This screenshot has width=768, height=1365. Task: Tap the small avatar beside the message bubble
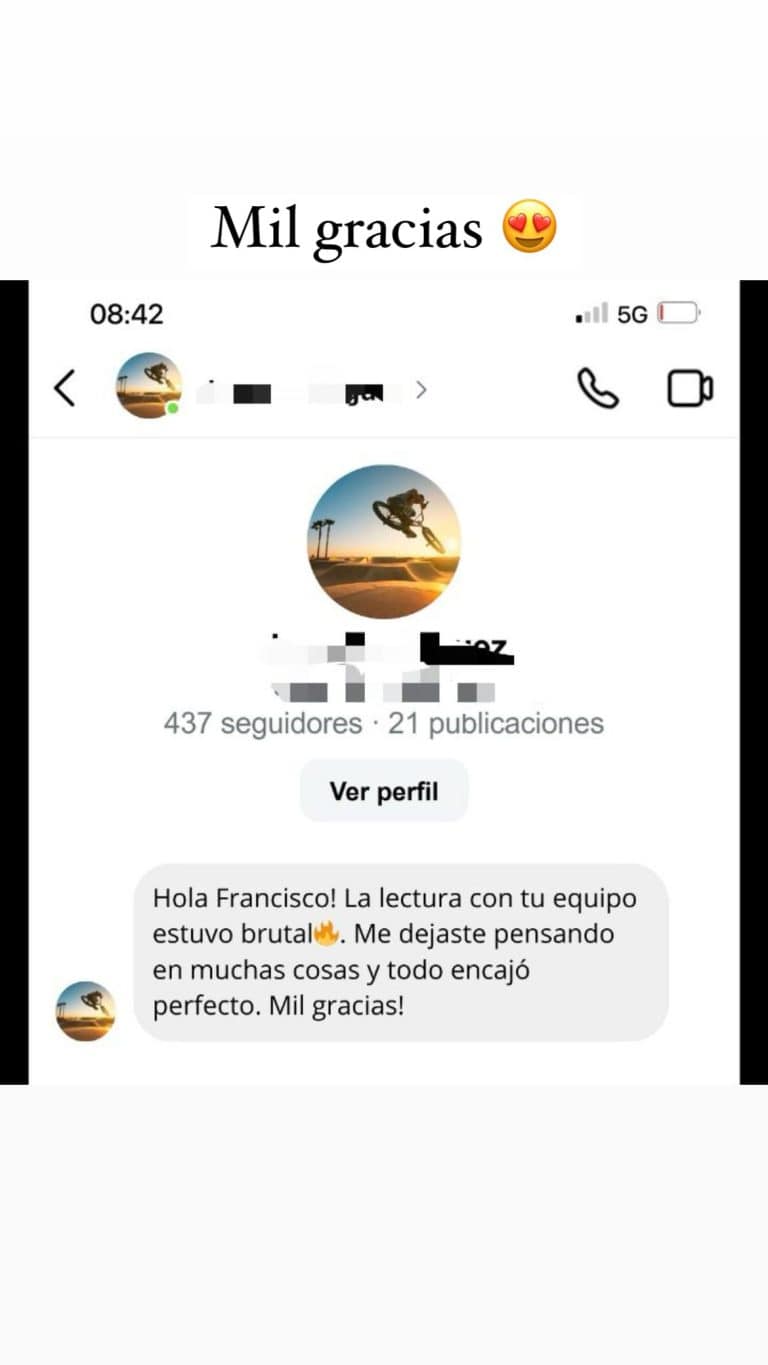(86, 1011)
